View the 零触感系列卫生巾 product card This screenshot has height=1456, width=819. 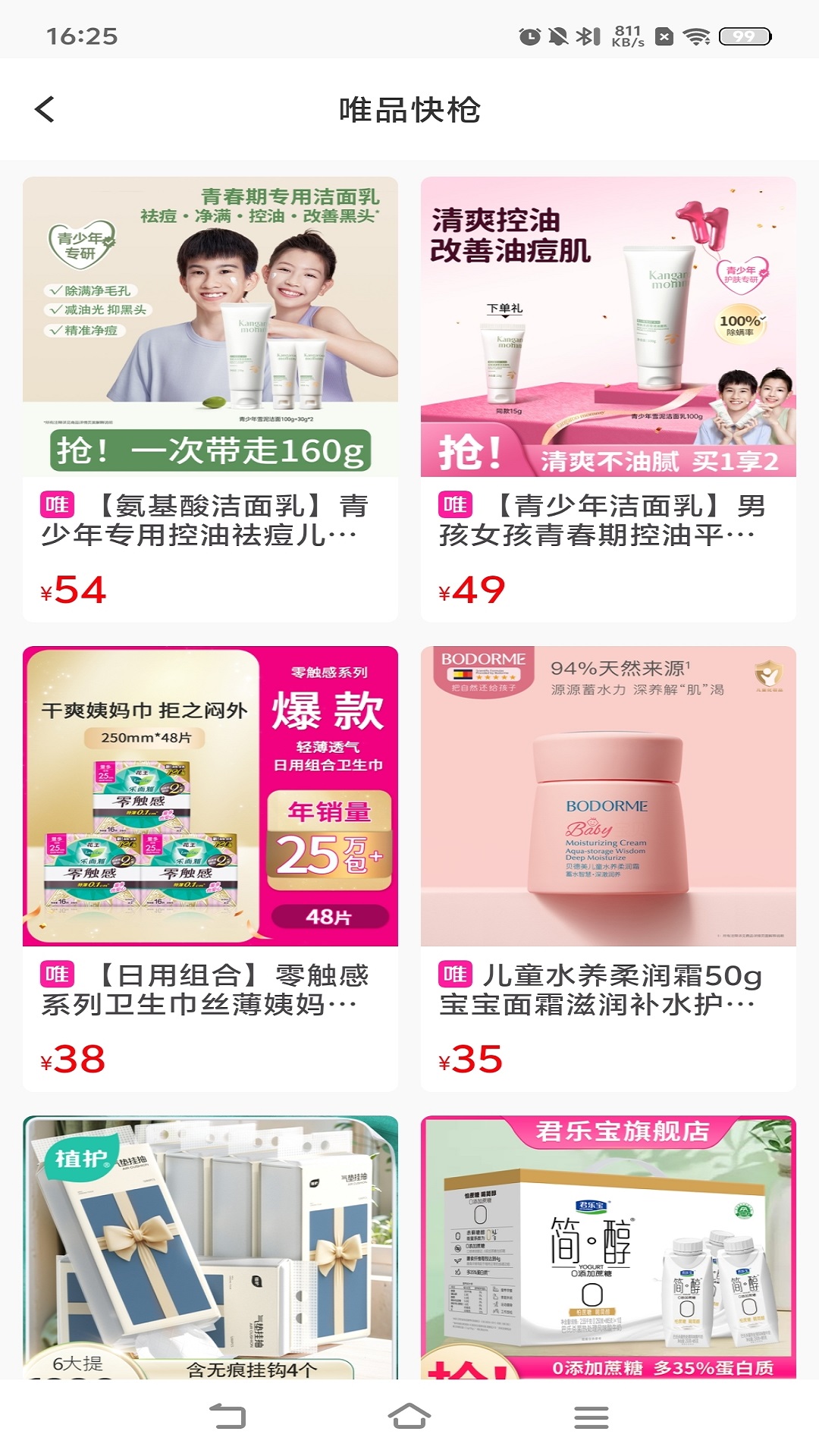coord(210,868)
